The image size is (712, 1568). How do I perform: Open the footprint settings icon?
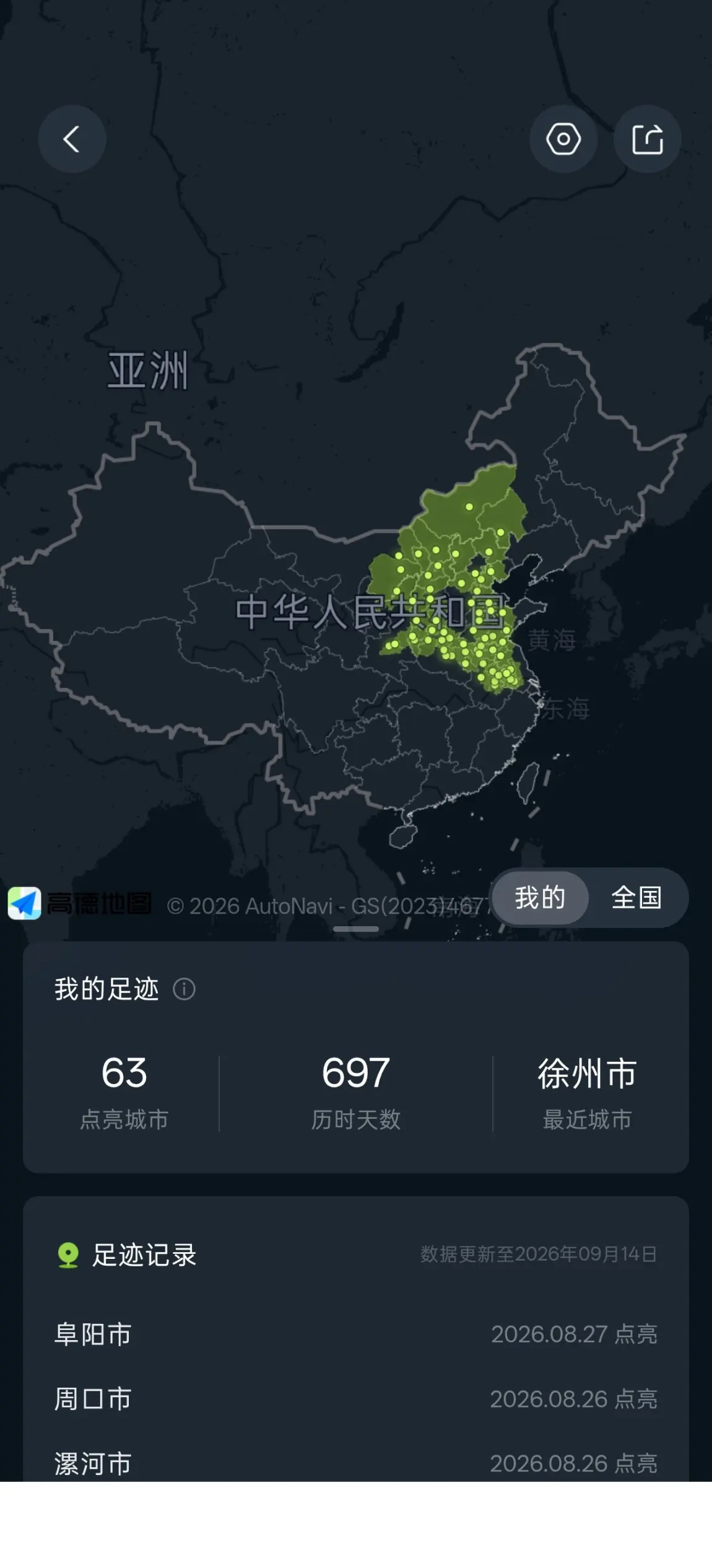[x=563, y=139]
